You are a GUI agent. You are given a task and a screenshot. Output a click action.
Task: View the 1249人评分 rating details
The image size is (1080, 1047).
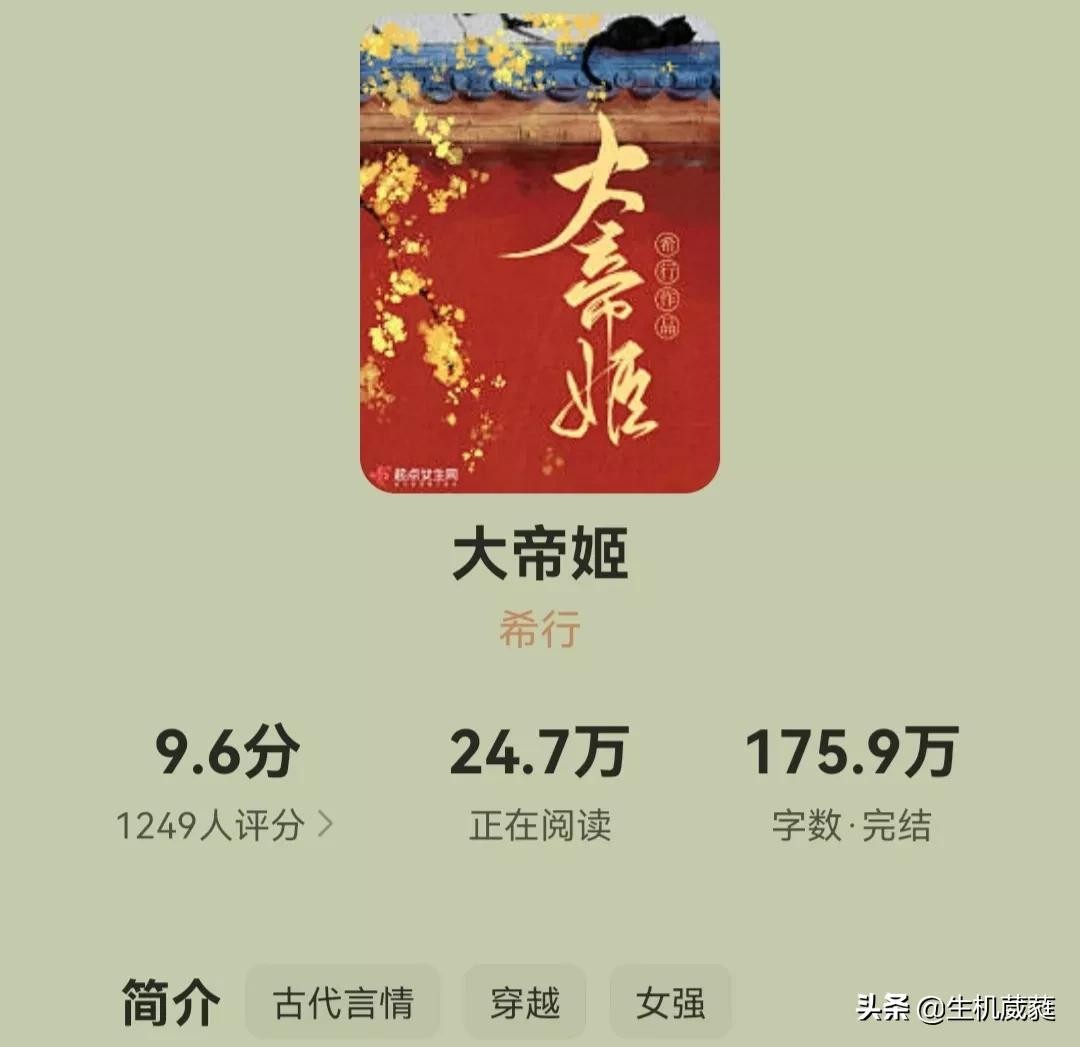[x=225, y=826]
